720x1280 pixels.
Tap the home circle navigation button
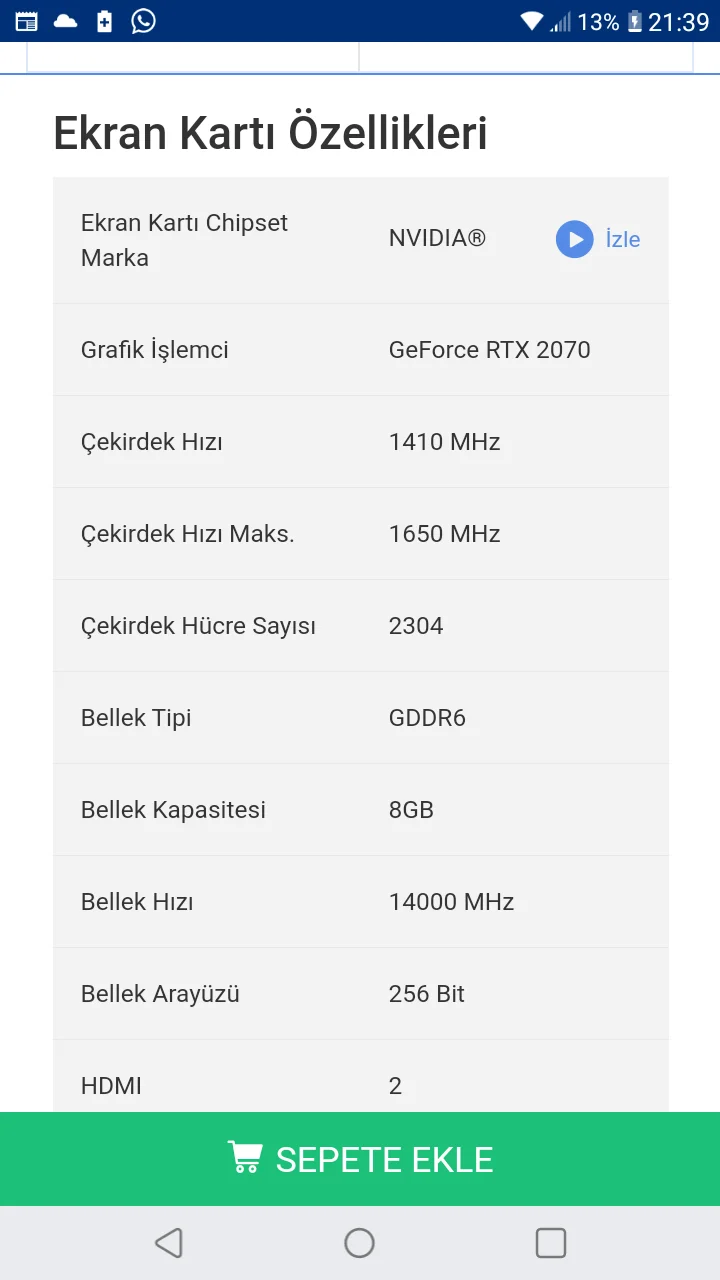359,1242
